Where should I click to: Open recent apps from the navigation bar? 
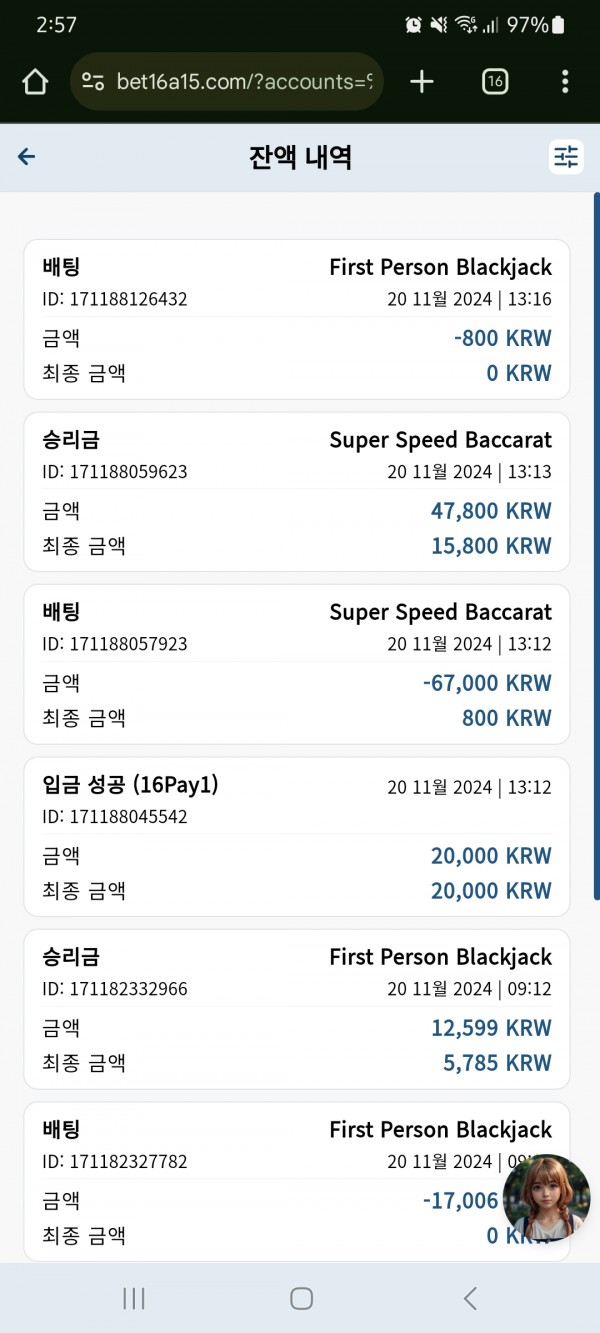tap(133, 1298)
